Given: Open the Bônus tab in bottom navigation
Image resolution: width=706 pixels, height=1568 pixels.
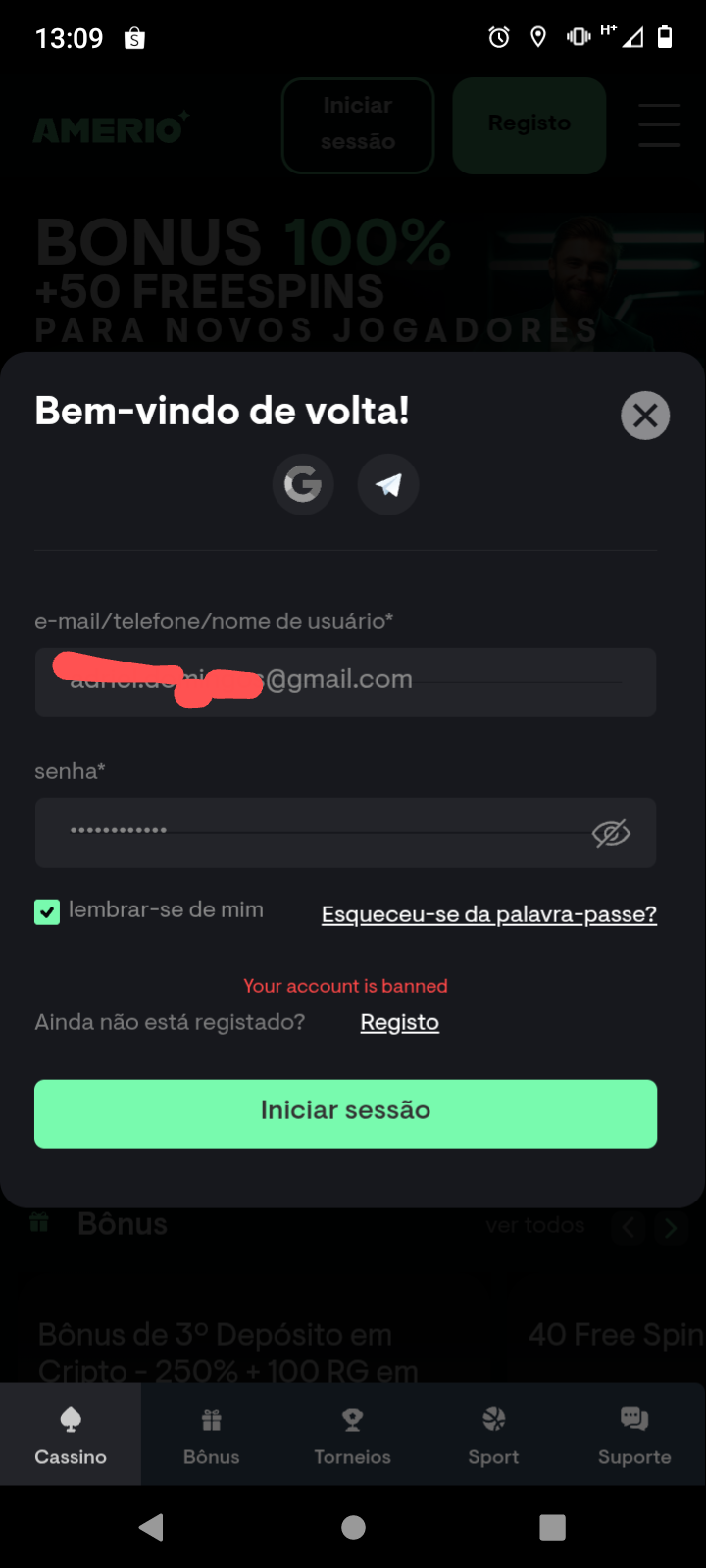Looking at the screenshot, I should pos(212,1436).
